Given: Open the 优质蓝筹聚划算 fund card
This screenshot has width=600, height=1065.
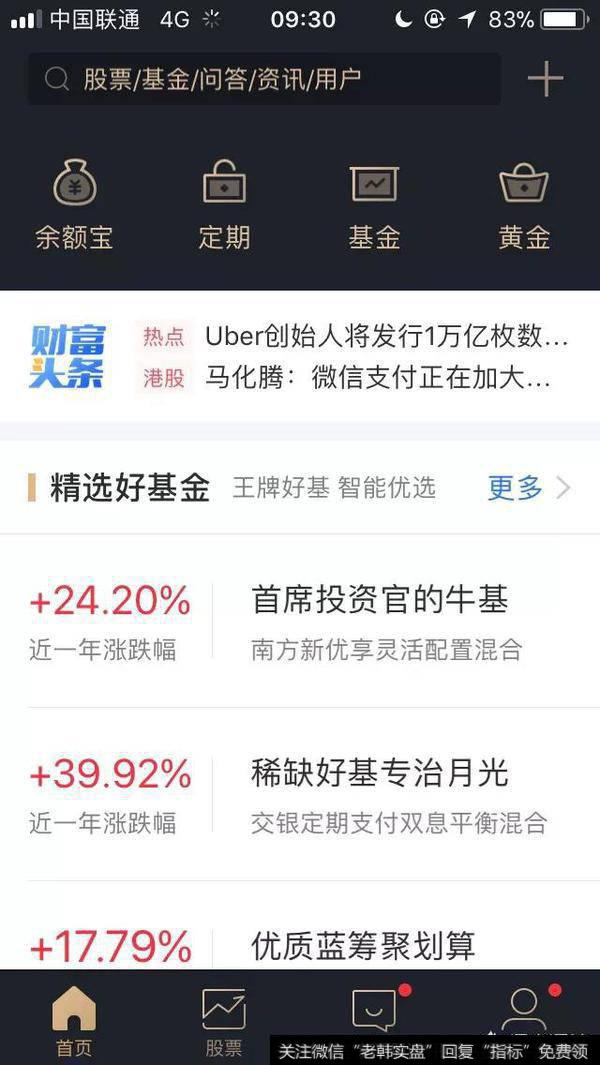Looking at the screenshot, I should coord(300,945).
